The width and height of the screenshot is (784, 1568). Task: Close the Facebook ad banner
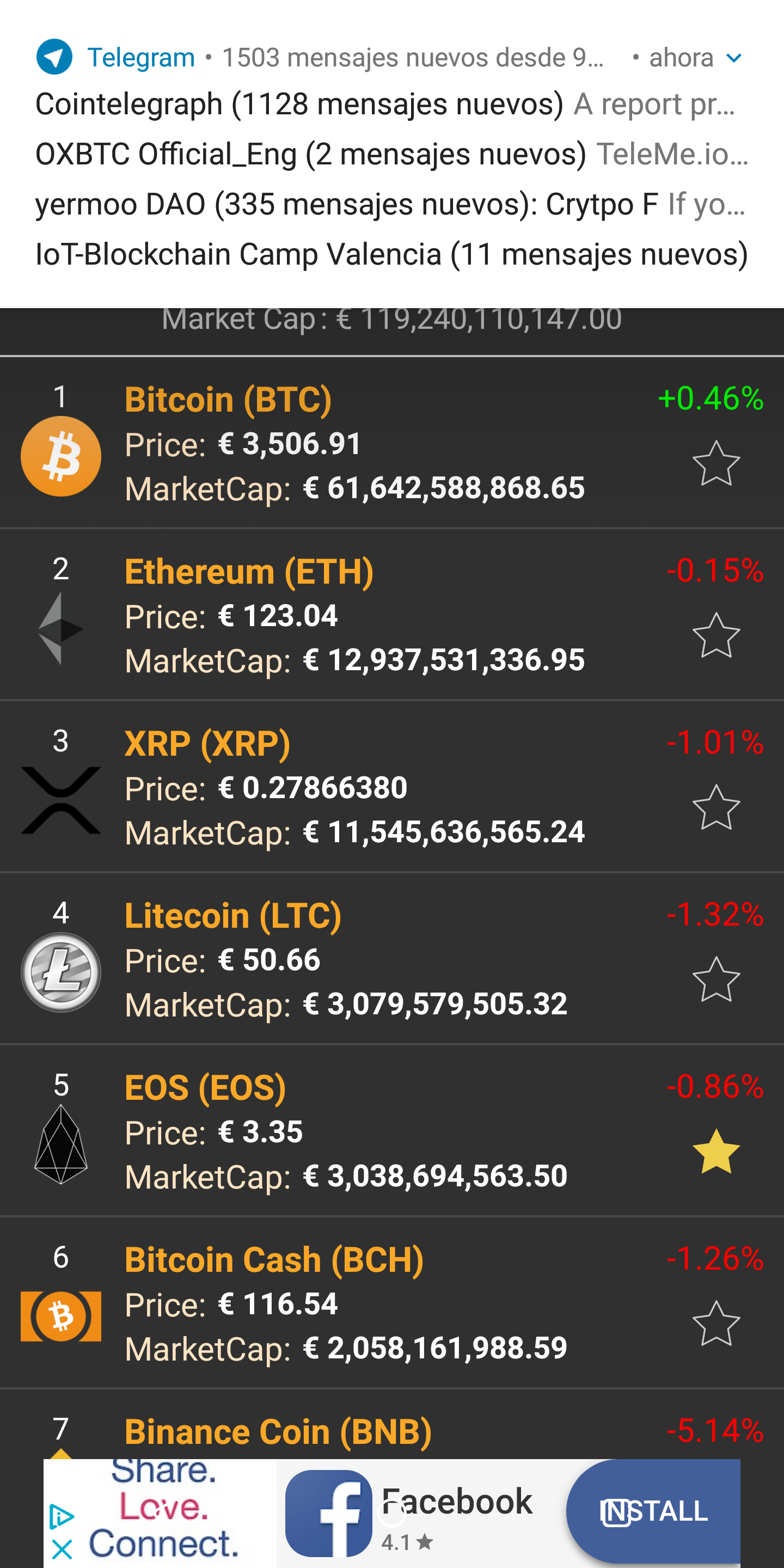pyautogui.click(x=62, y=1549)
